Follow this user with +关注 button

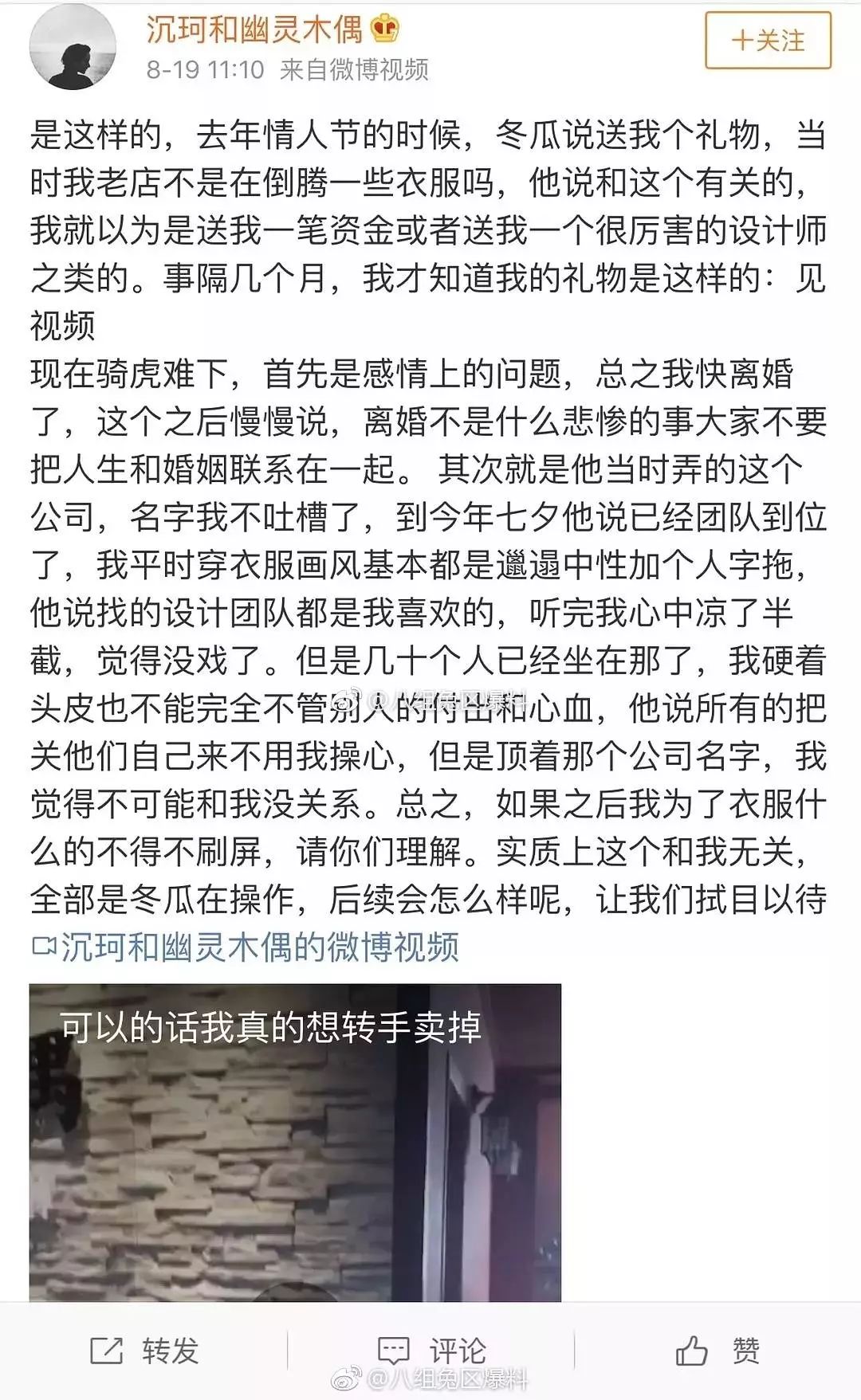768,41
